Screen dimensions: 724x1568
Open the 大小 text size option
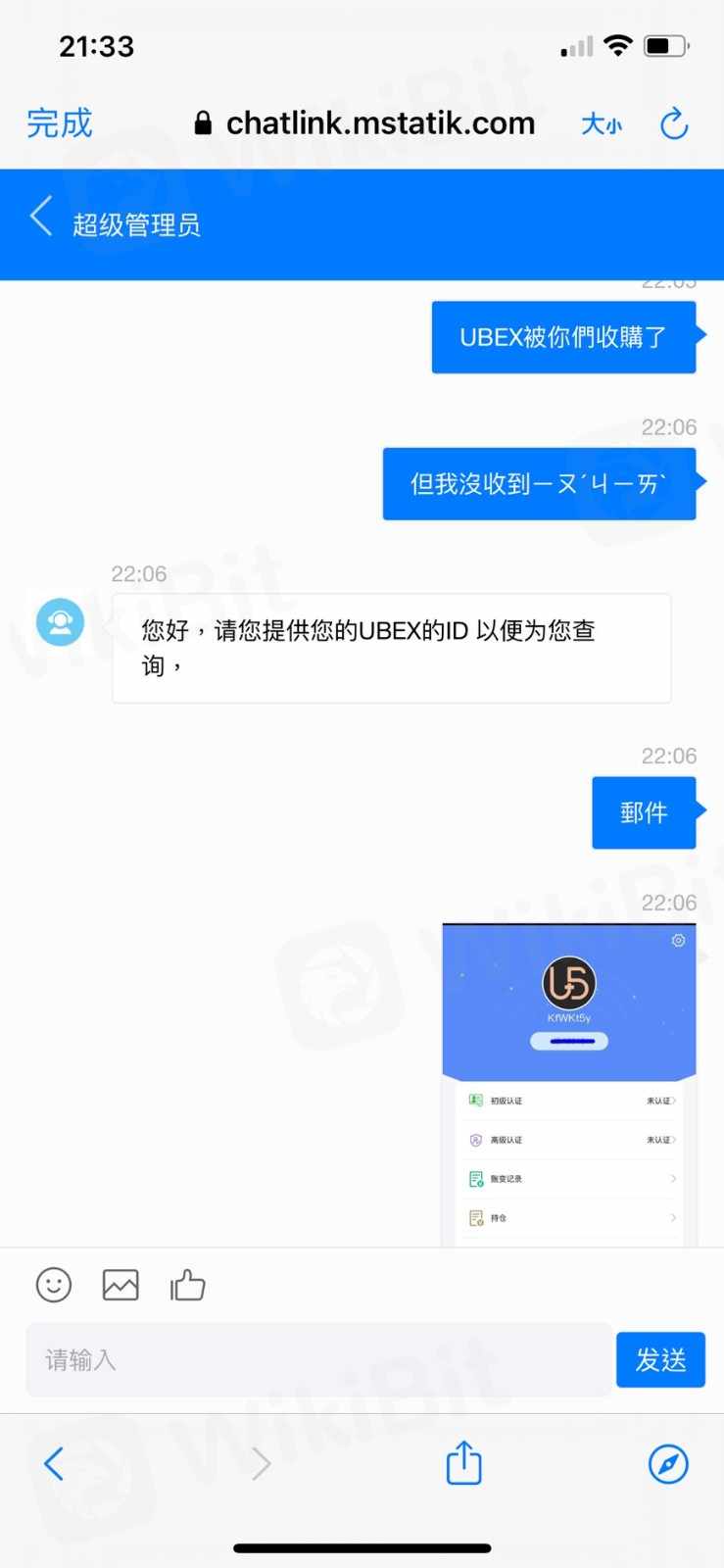coord(601,124)
